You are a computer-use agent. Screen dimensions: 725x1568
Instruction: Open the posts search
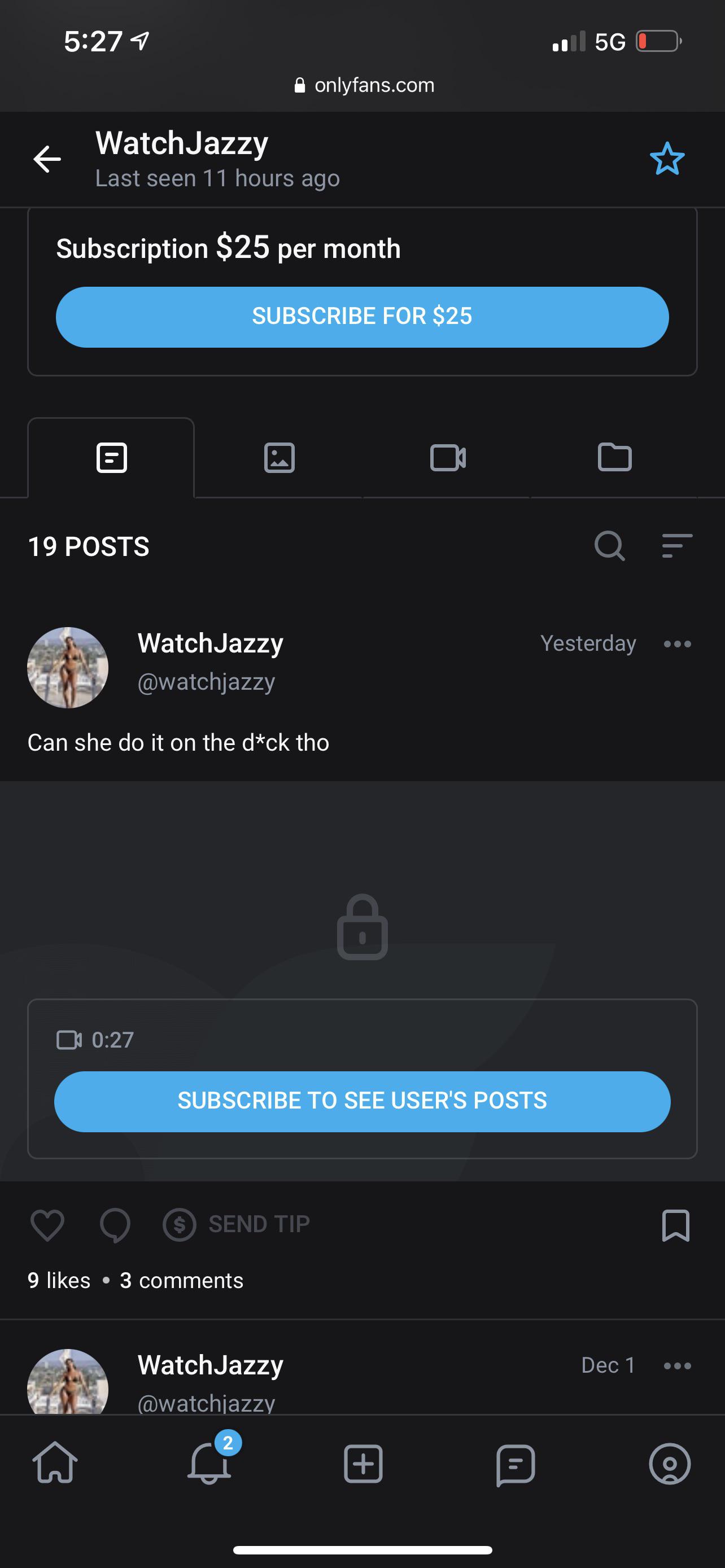pyautogui.click(x=610, y=546)
